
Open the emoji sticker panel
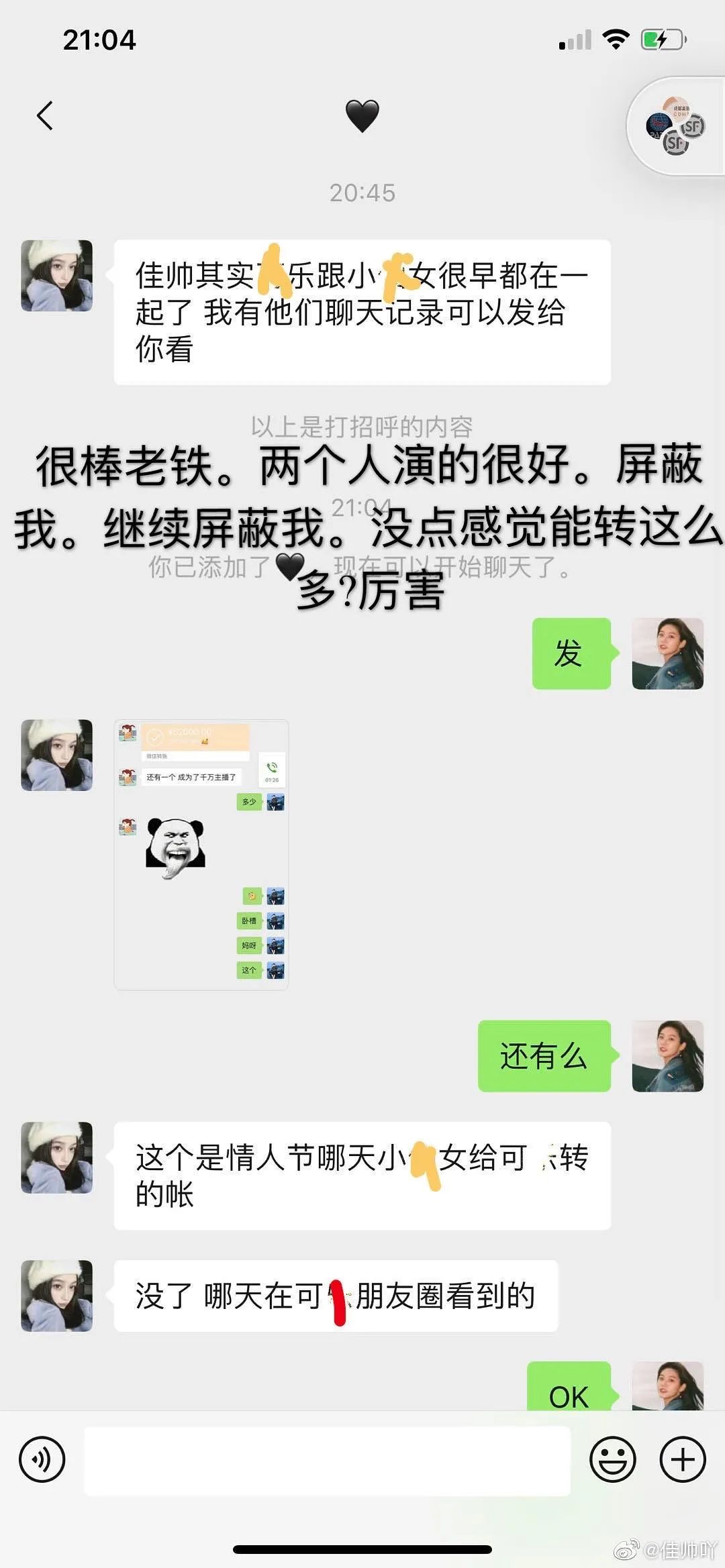612,1460
